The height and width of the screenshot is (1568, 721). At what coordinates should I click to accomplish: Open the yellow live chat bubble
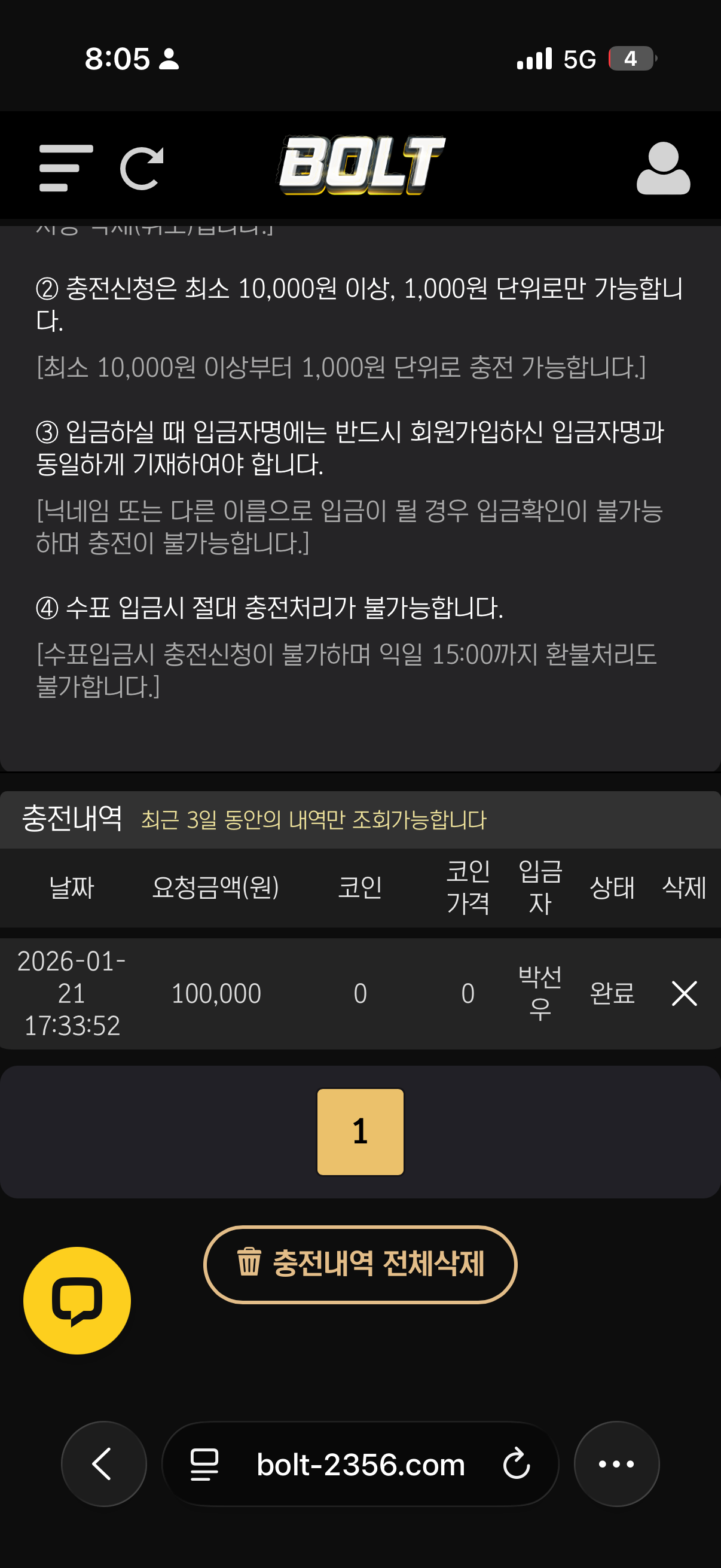pyautogui.click(x=77, y=1301)
